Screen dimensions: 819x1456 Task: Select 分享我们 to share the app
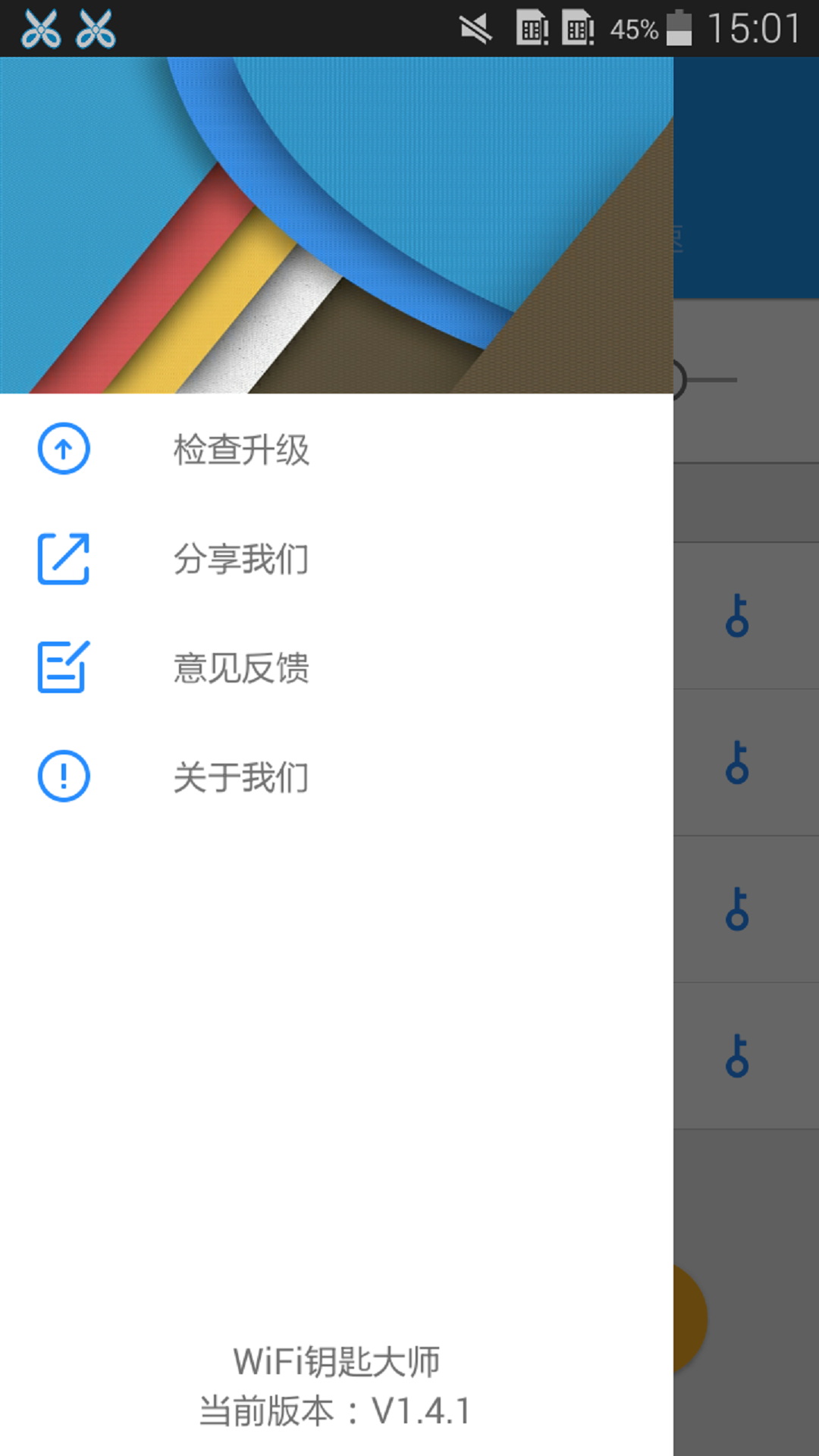(x=241, y=559)
